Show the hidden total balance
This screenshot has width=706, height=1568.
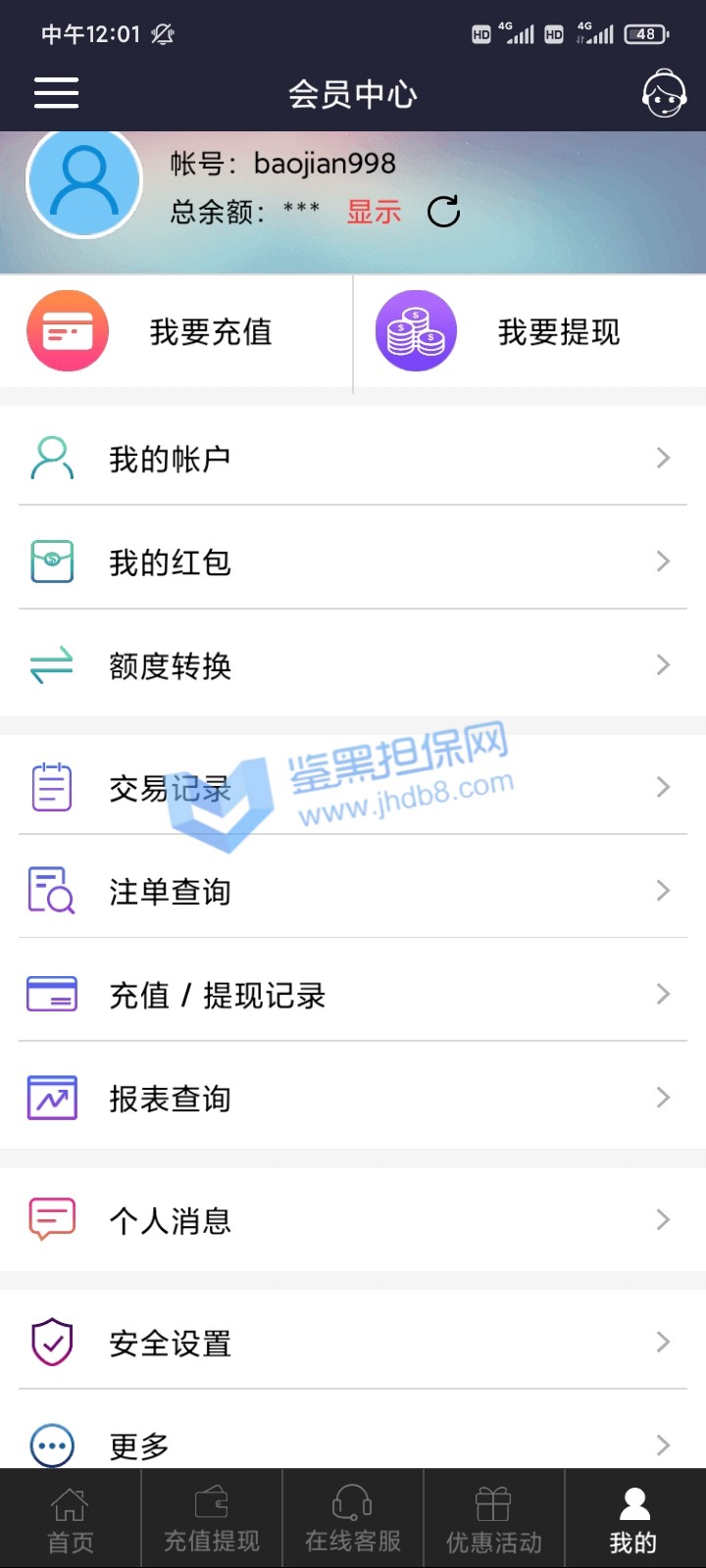tap(374, 212)
